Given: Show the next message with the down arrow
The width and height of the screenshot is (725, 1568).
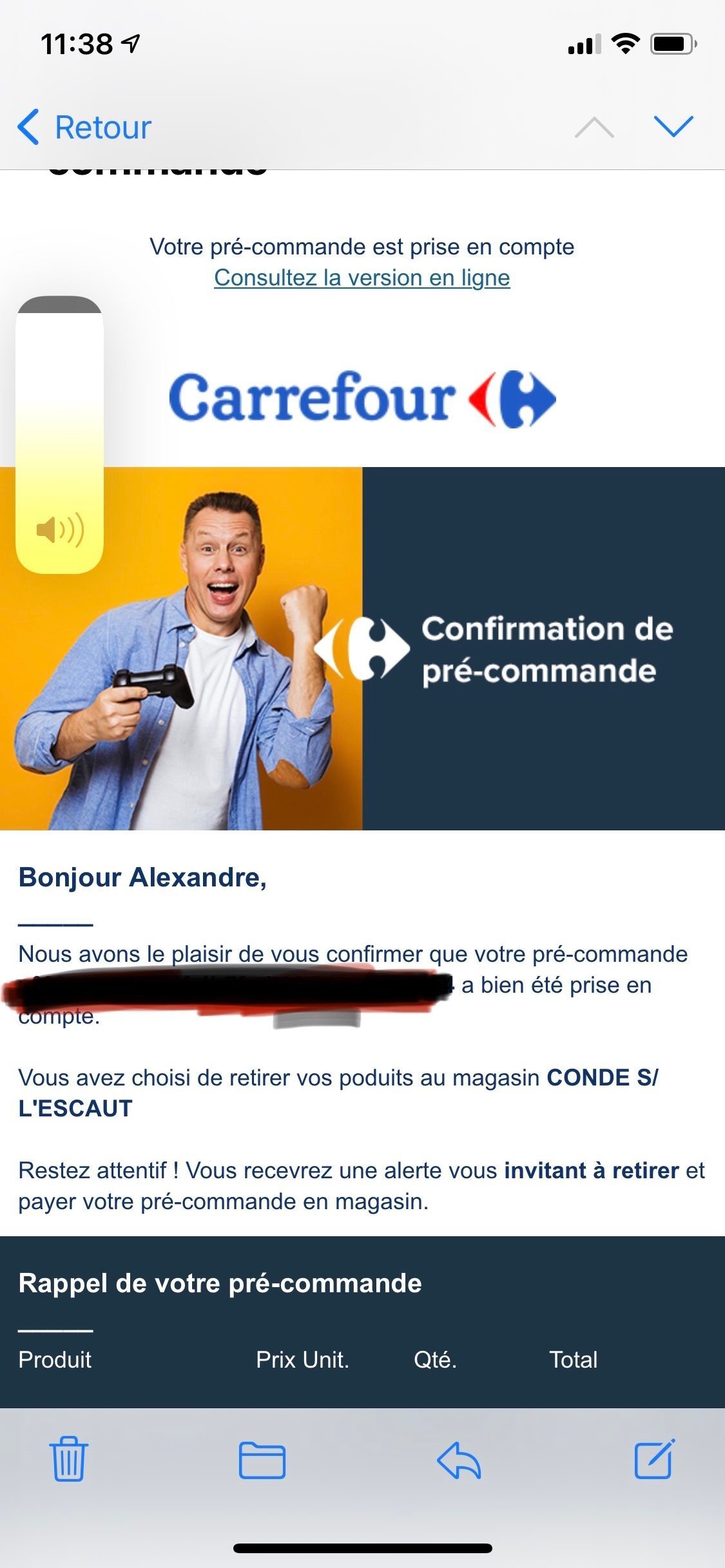Looking at the screenshot, I should (x=673, y=126).
